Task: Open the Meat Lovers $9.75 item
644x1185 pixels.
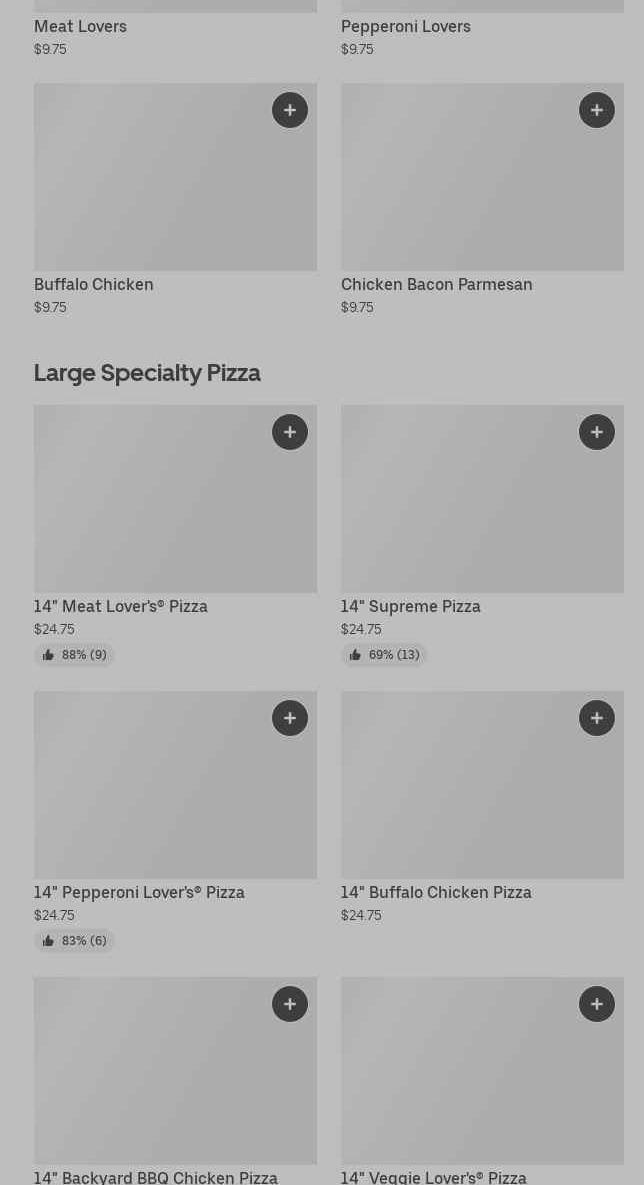Action: (80, 27)
